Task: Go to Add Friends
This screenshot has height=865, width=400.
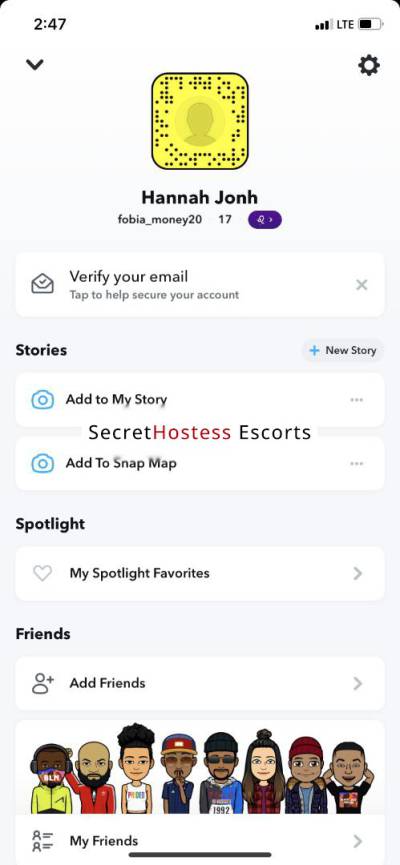Action: point(200,683)
